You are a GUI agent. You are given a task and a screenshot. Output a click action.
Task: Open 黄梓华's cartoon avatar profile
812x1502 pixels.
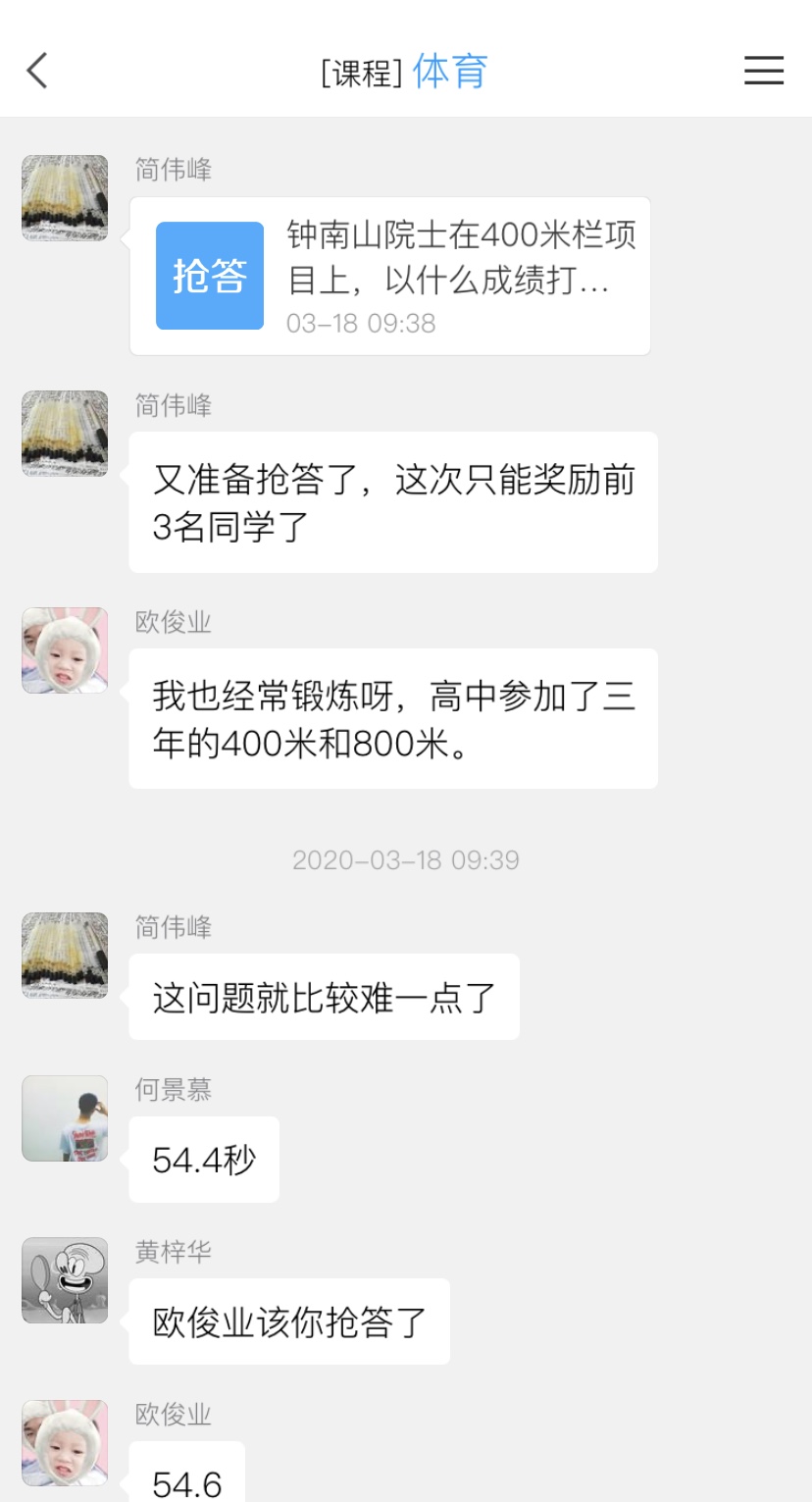click(65, 1280)
